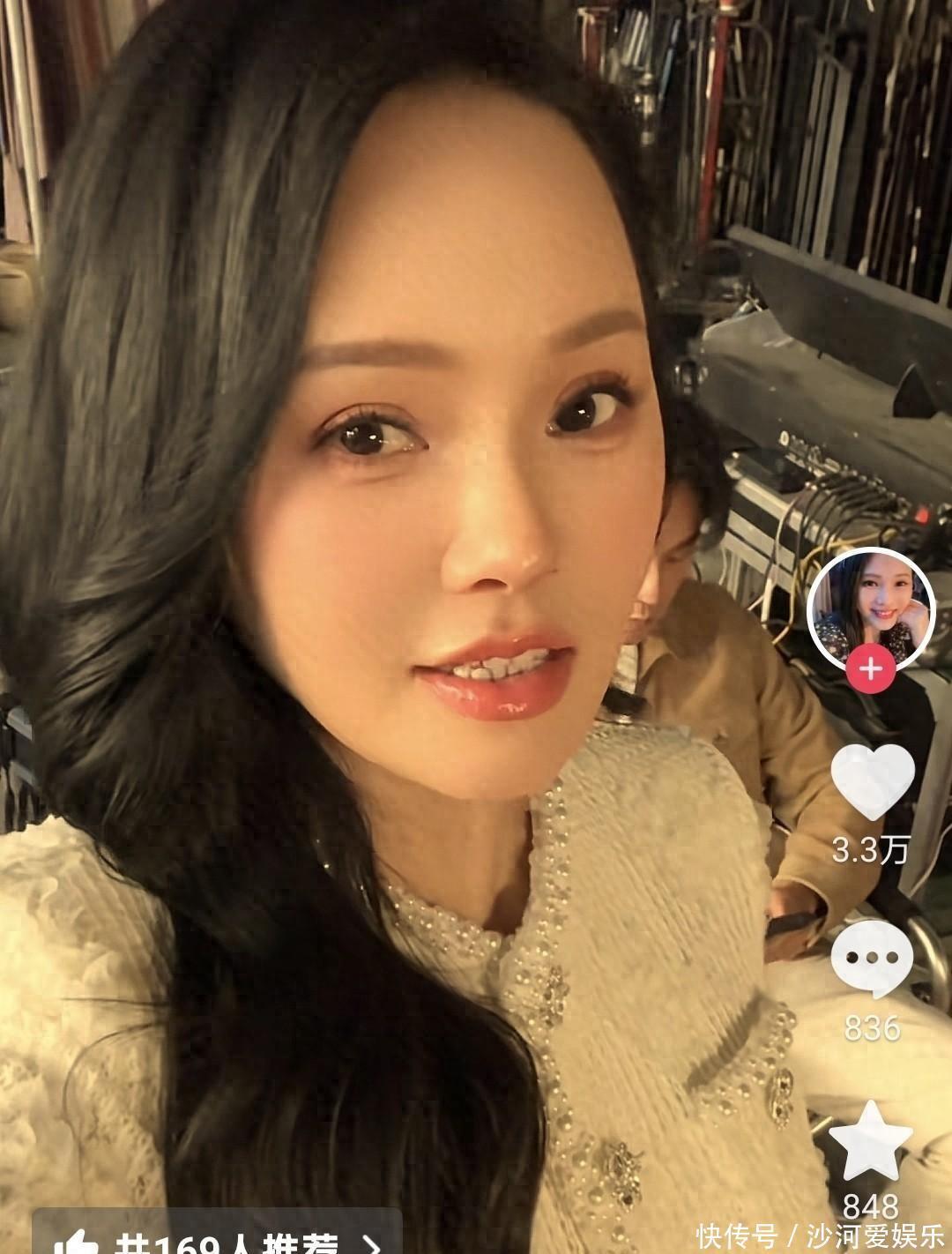Open the 836 comments
The height and width of the screenshot is (1254, 952).
point(872,959)
